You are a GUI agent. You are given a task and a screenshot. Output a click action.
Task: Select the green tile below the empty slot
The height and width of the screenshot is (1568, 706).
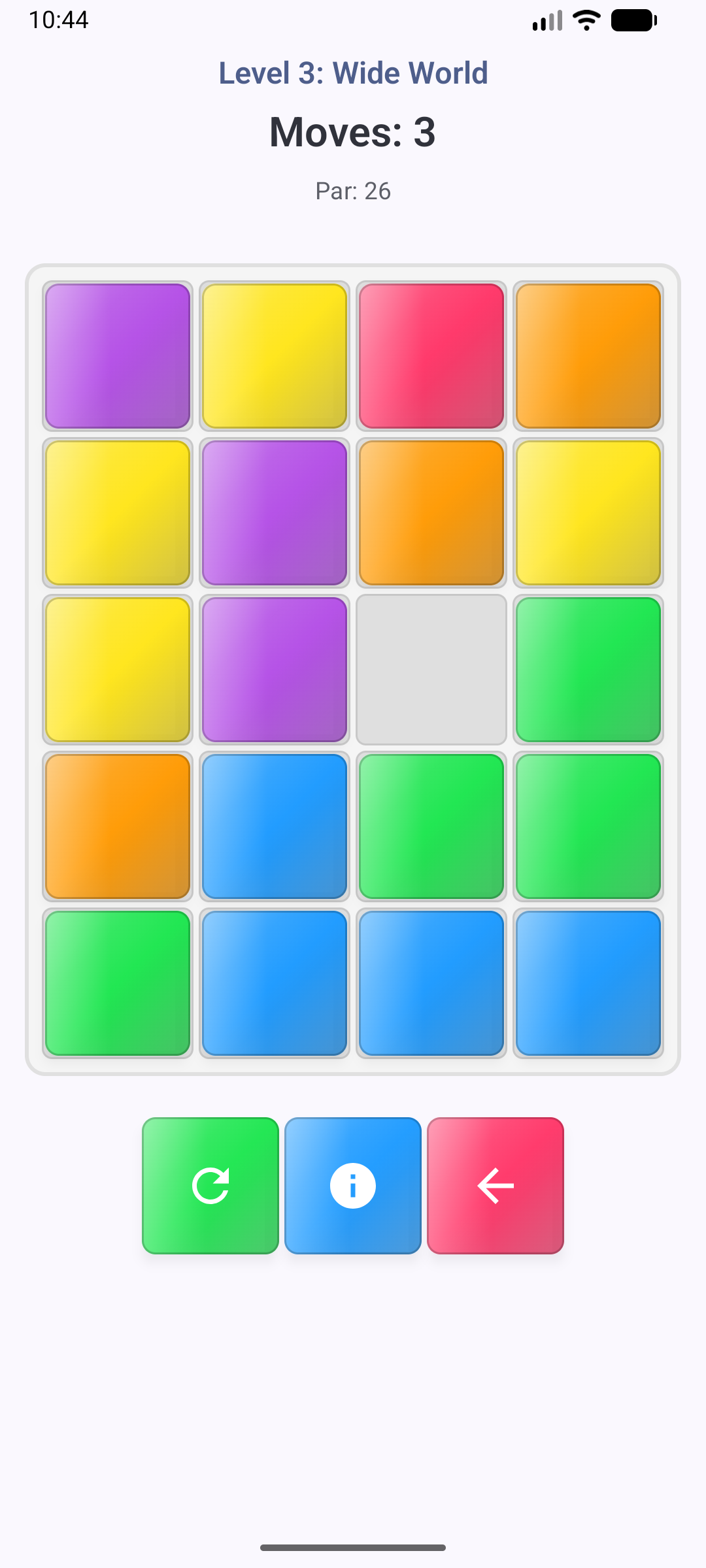click(431, 826)
